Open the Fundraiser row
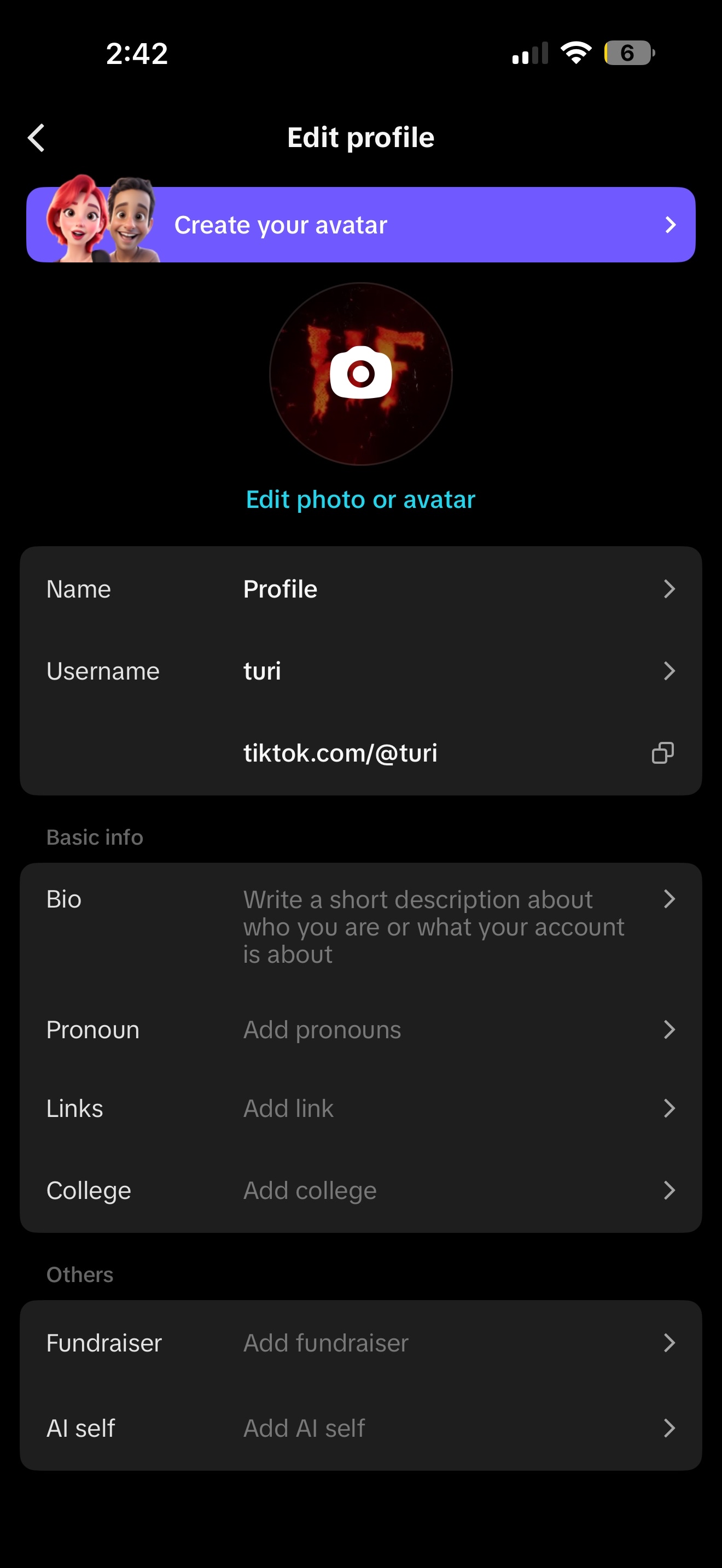The image size is (722, 1568). 360,1343
